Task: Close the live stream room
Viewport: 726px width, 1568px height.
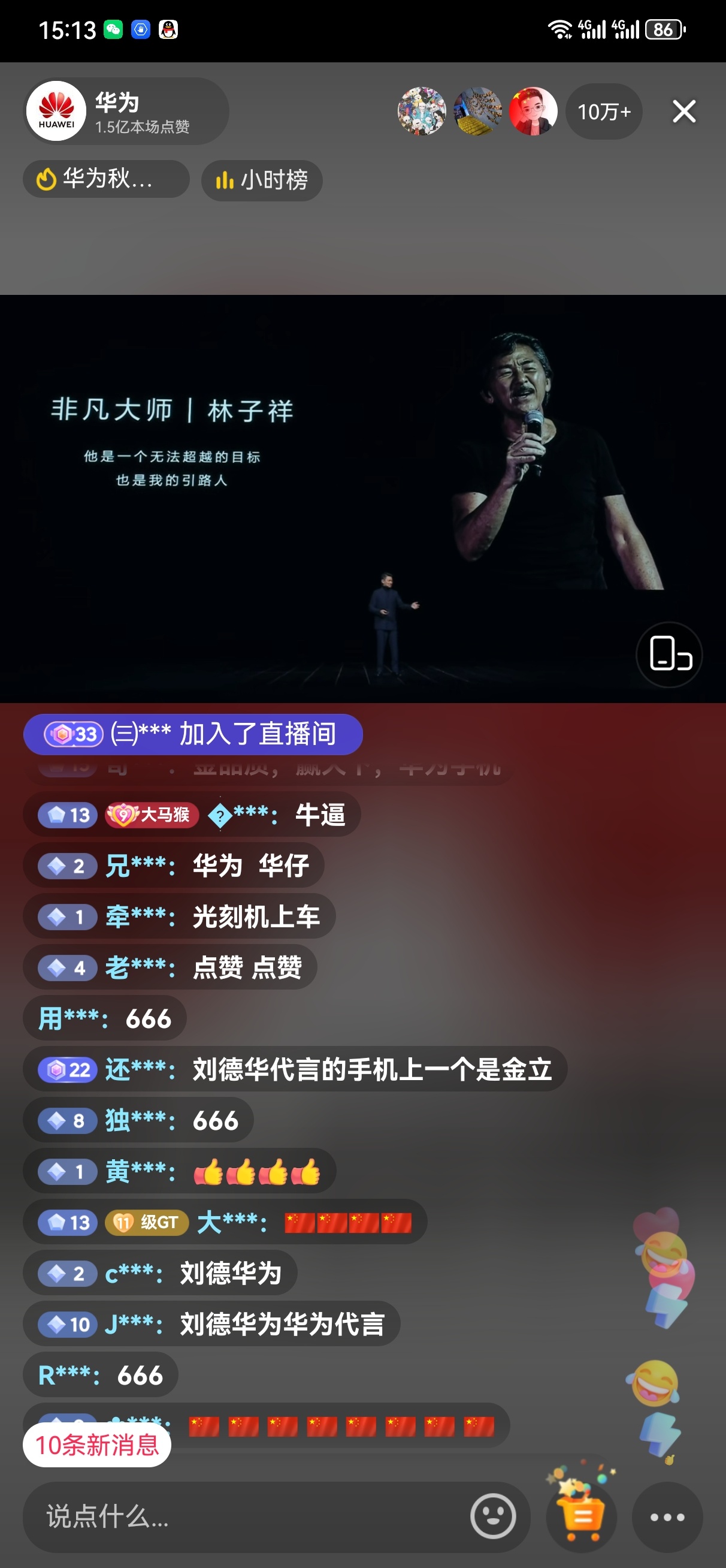Action: coord(683,111)
